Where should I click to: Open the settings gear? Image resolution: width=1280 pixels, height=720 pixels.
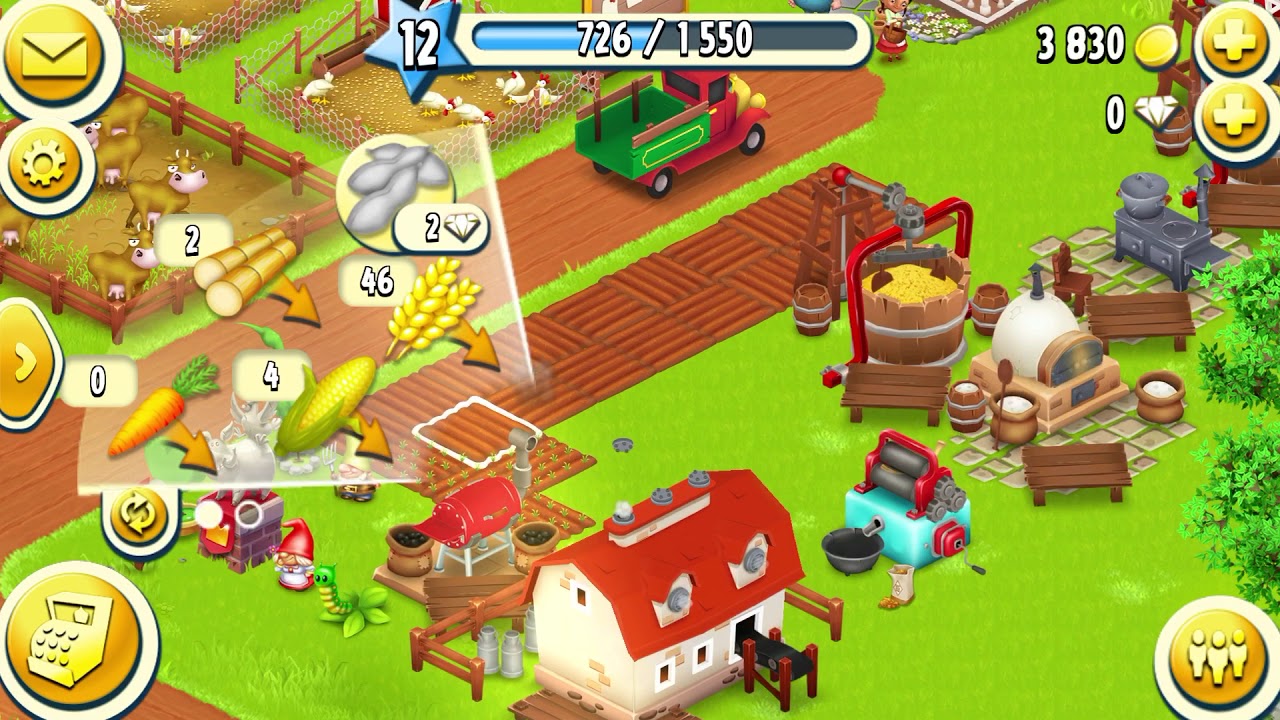pyautogui.click(x=45, y=165)
